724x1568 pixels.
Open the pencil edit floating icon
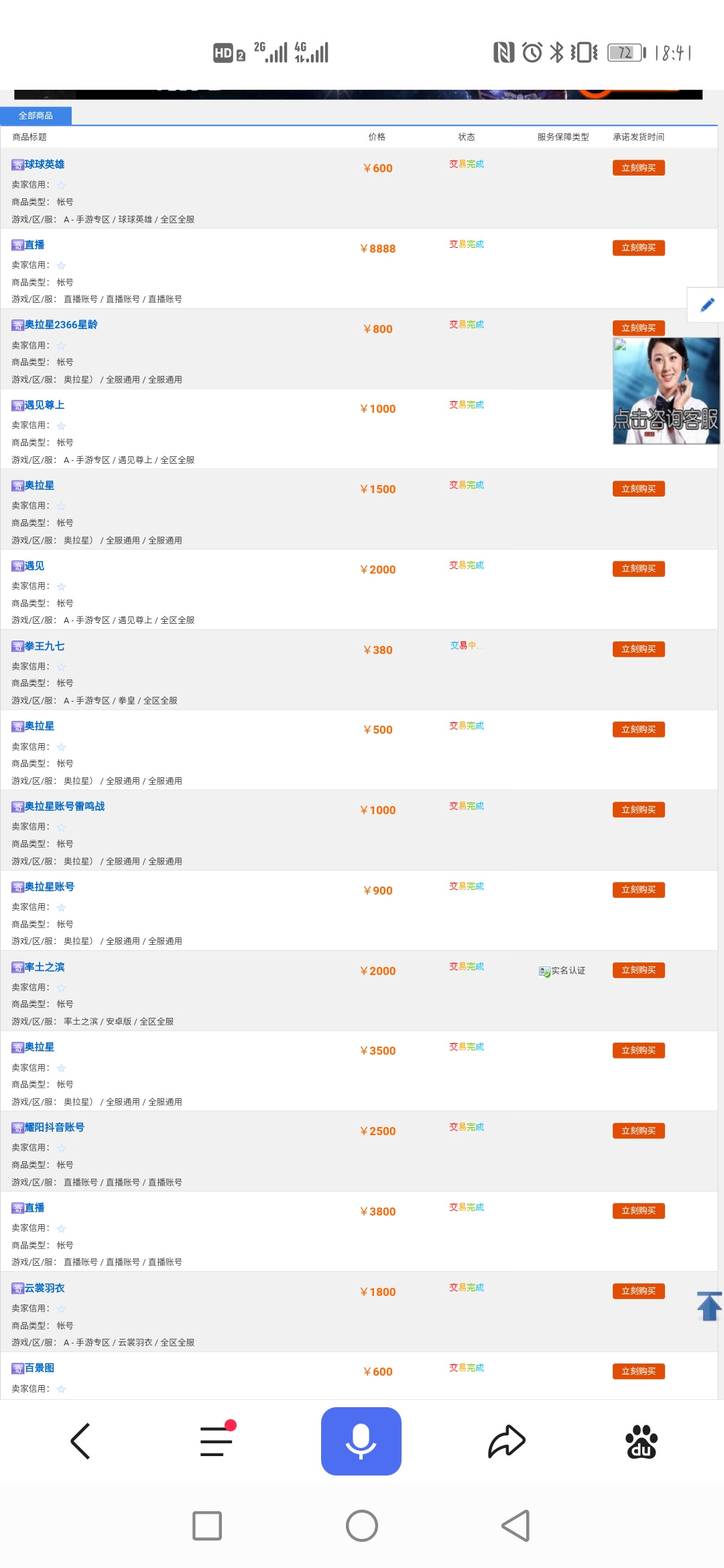[x=707, y=306]
